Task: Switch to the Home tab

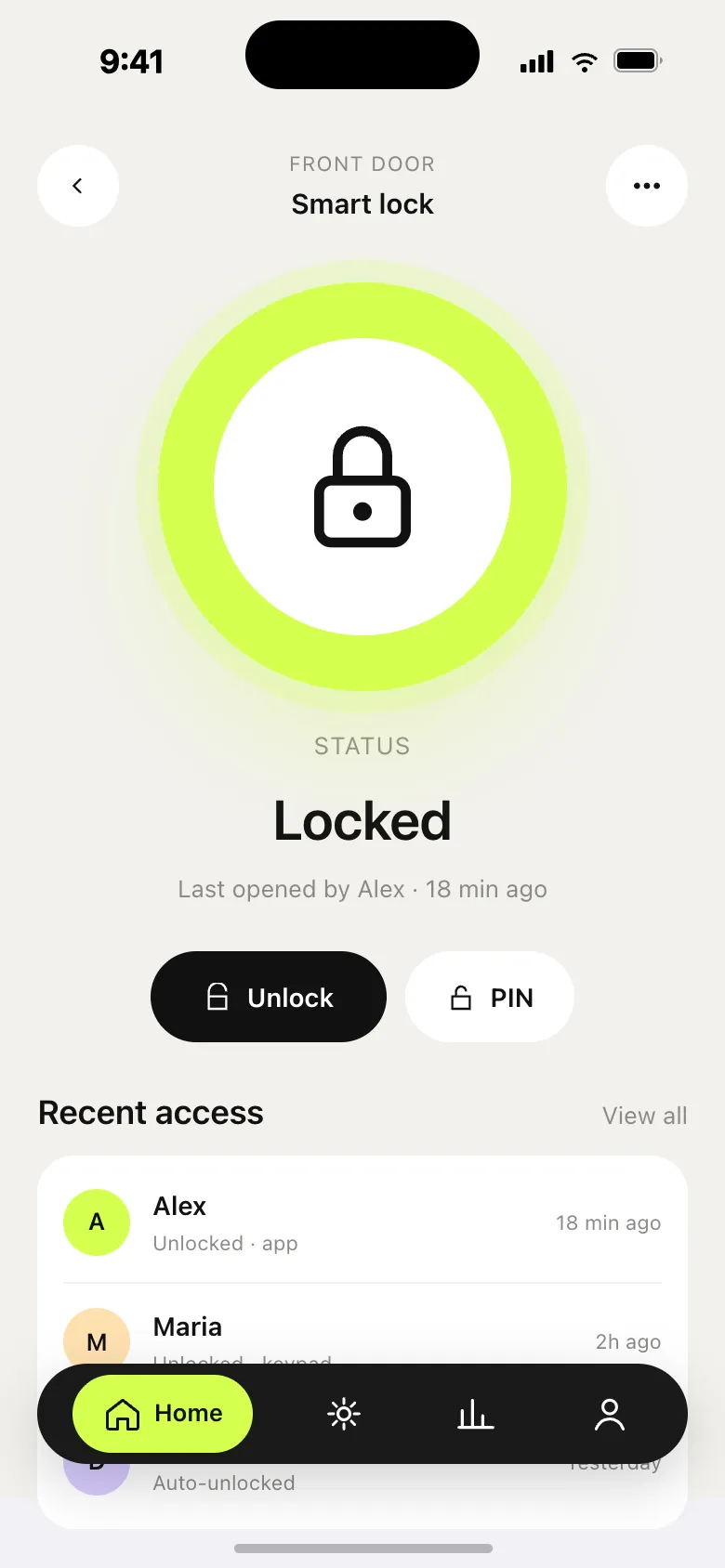Action: coord(163,1414)
